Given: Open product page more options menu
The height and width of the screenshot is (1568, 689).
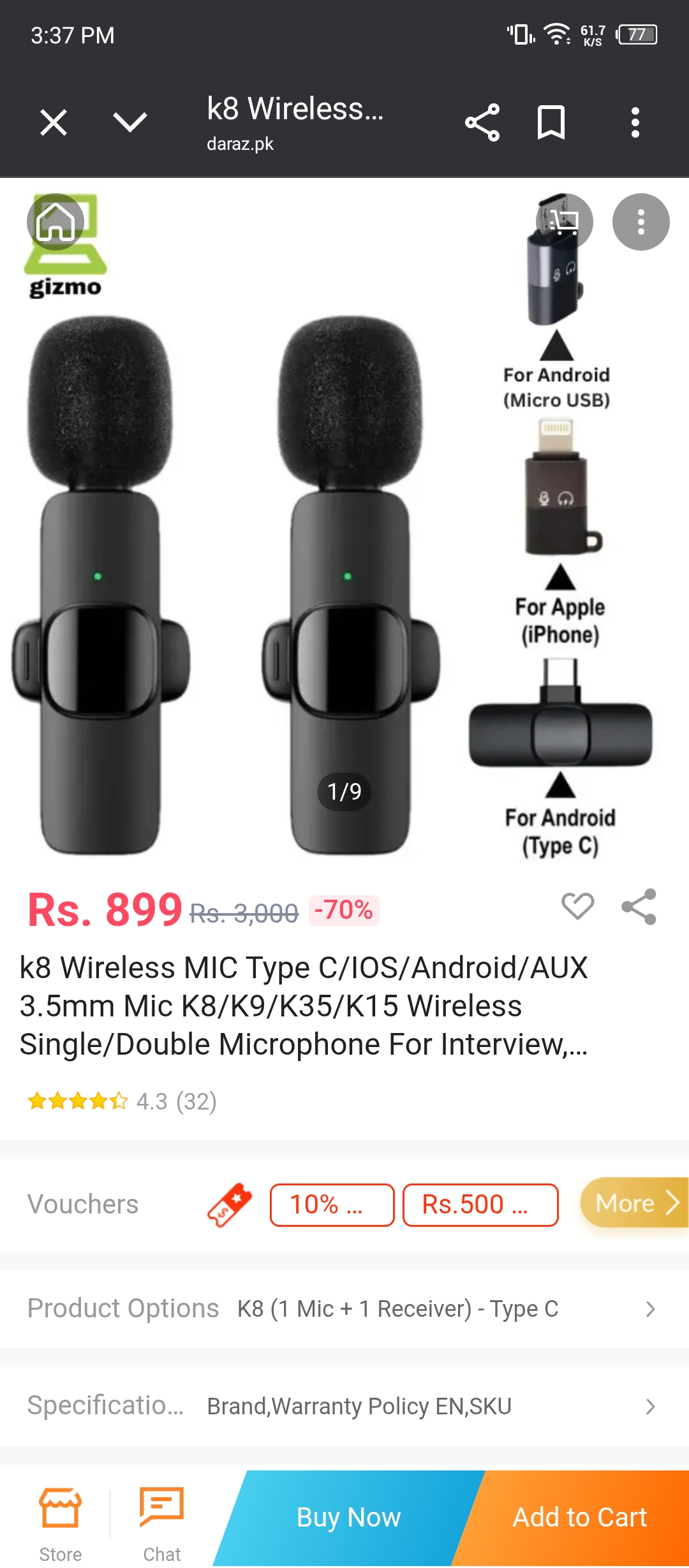Looking at the screenshot, I should tap(641, 222).
